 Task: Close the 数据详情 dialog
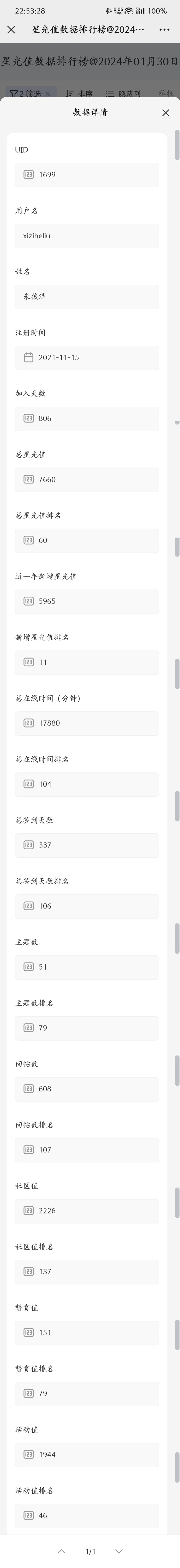[165, 113]
